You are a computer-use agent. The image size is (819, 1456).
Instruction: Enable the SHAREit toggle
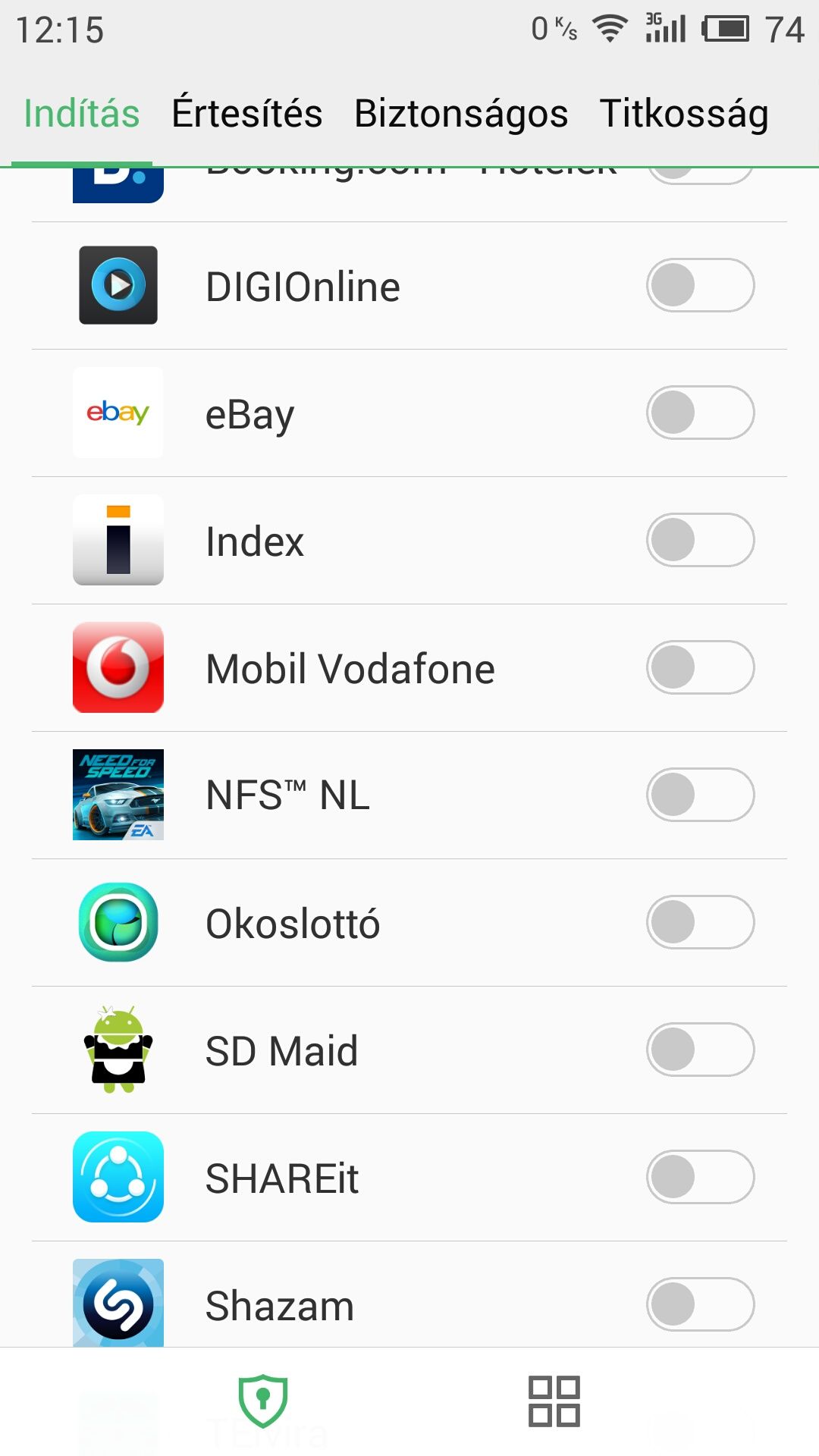pyautogui.click(x=700, y=1177)
